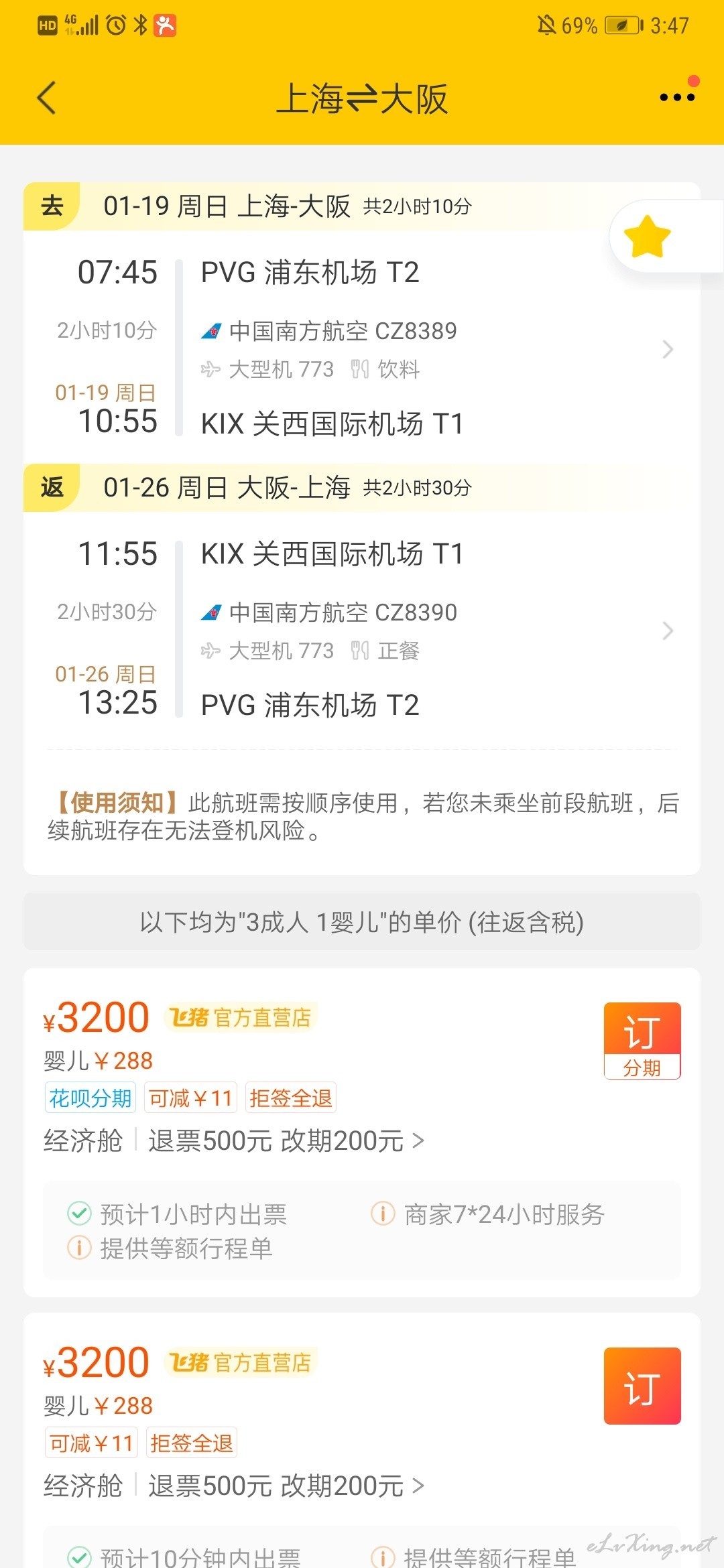Go back with the top-left arrow

(46, 98)
